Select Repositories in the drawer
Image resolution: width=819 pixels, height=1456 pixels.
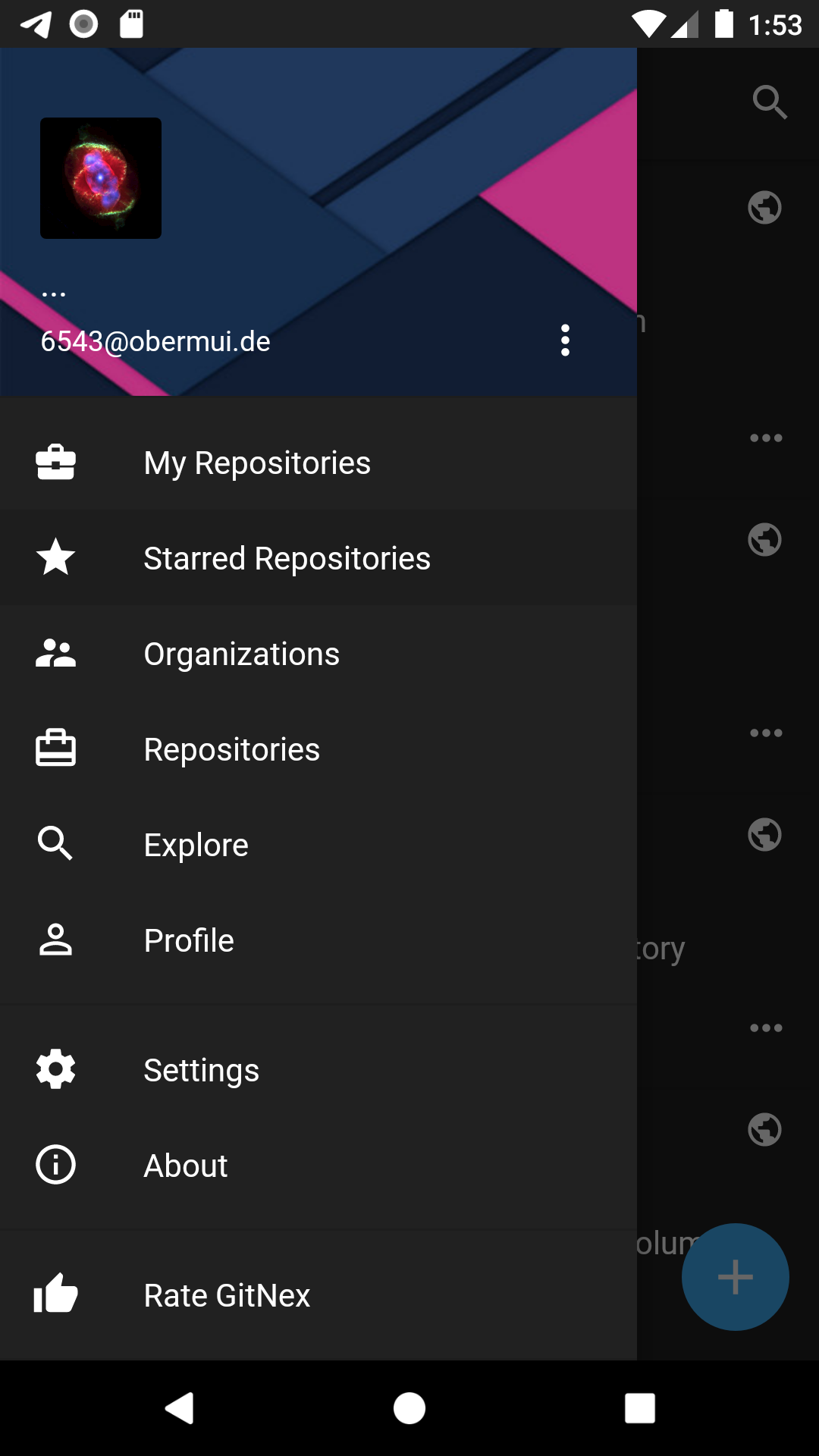231,749
